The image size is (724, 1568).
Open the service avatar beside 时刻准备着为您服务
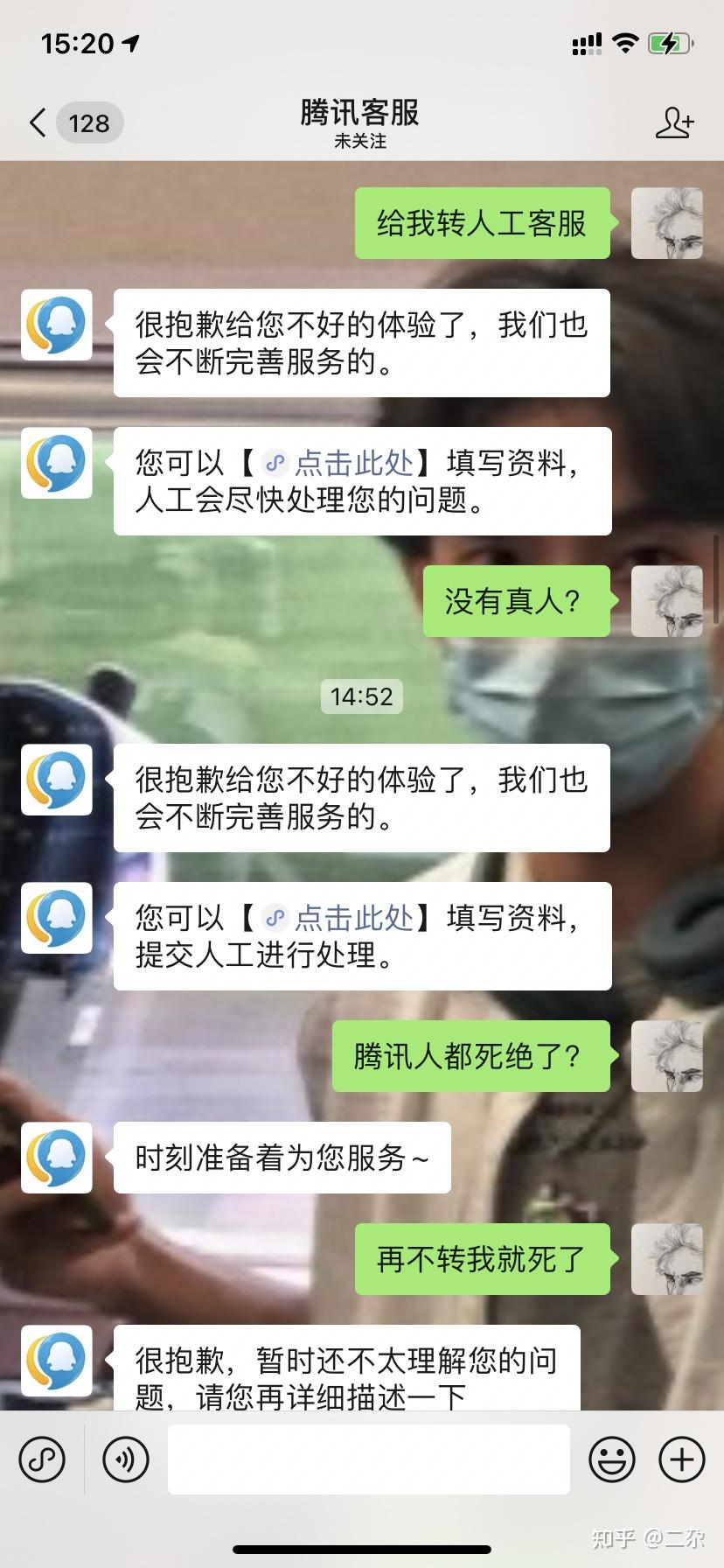(x=57, y=1157)
